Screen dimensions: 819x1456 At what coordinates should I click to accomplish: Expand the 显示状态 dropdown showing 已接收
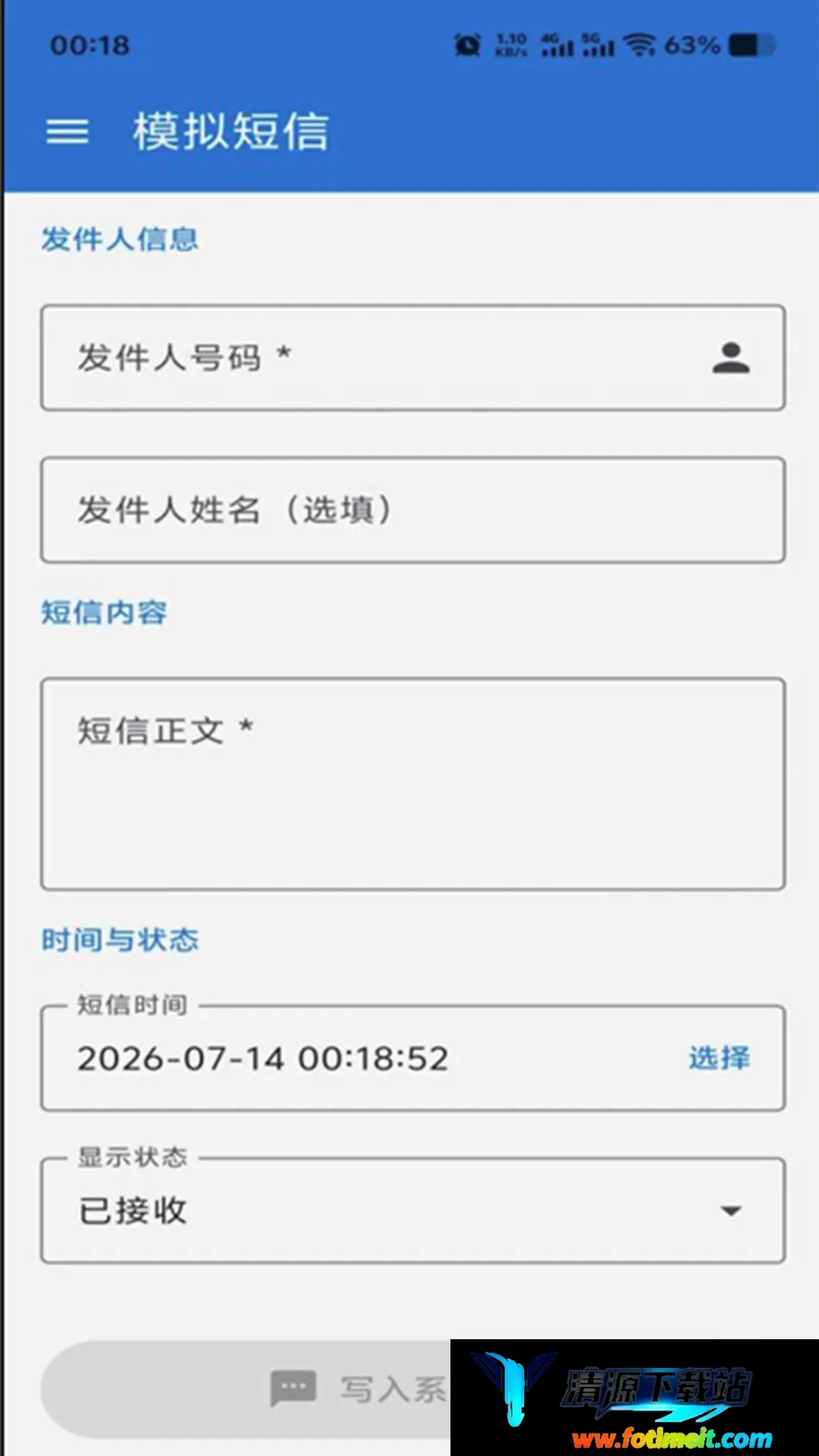tap(413, 1210)
